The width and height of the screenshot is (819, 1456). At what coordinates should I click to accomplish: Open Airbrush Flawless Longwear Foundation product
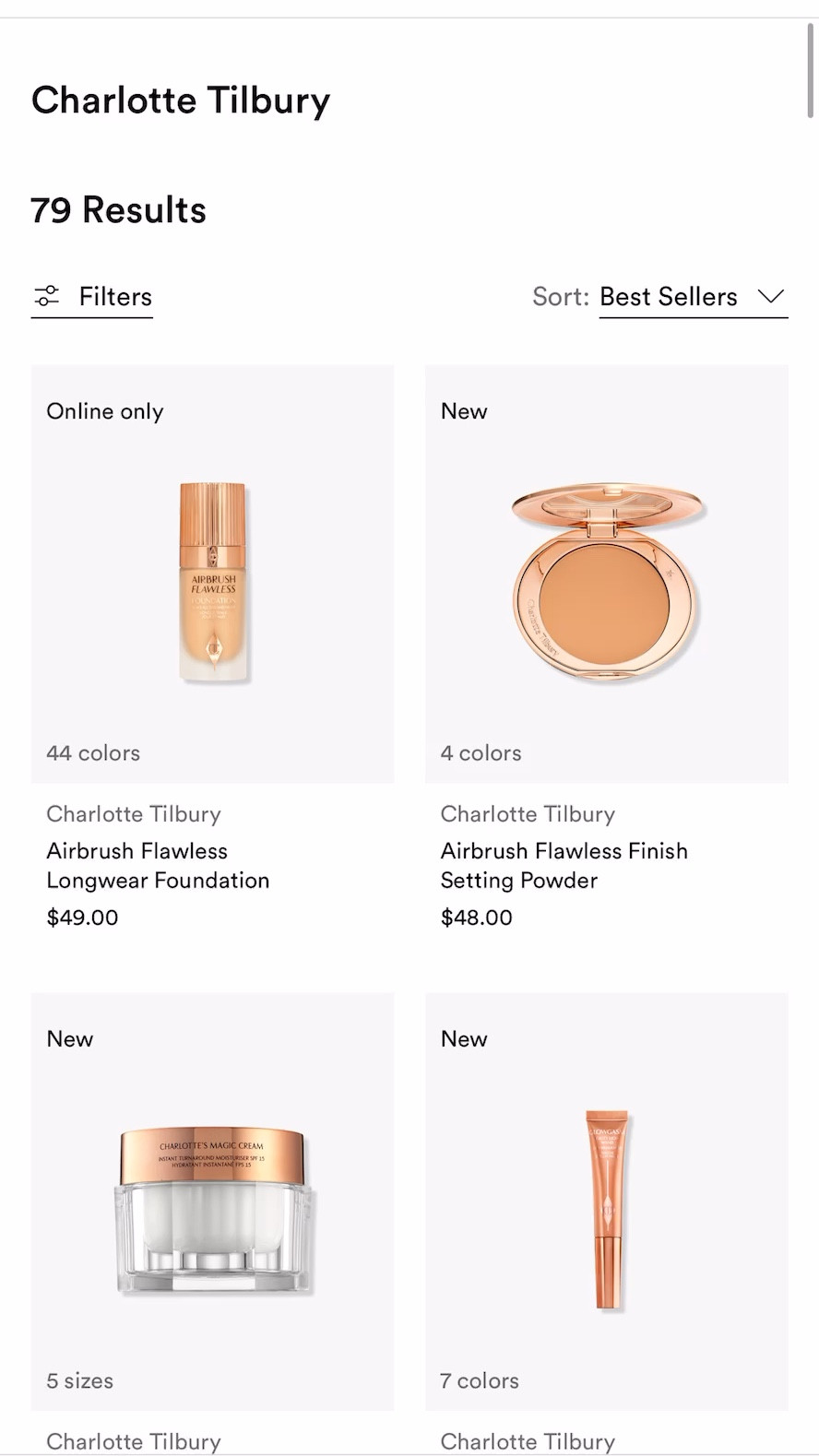click(x=158, y=865)
